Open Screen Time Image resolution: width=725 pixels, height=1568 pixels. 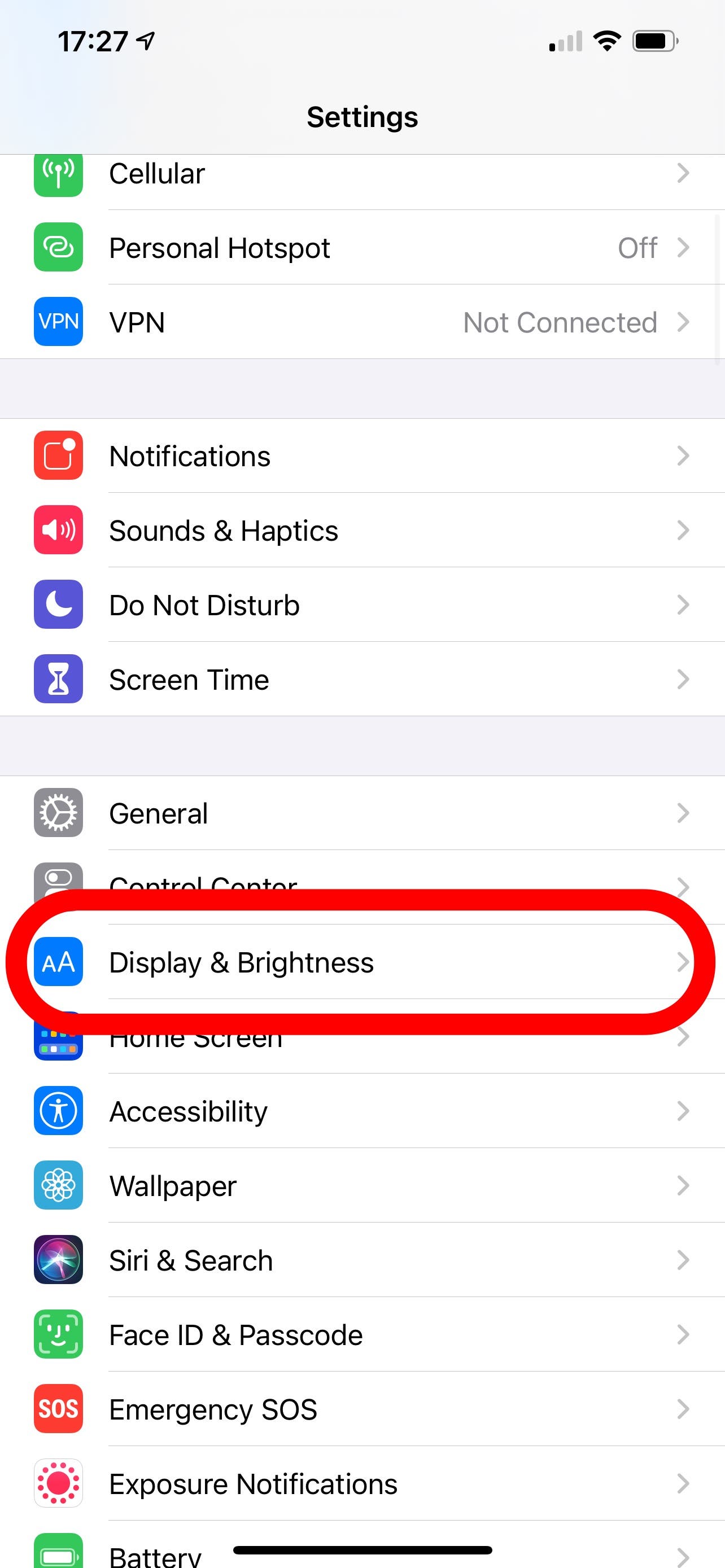[362, 680]
